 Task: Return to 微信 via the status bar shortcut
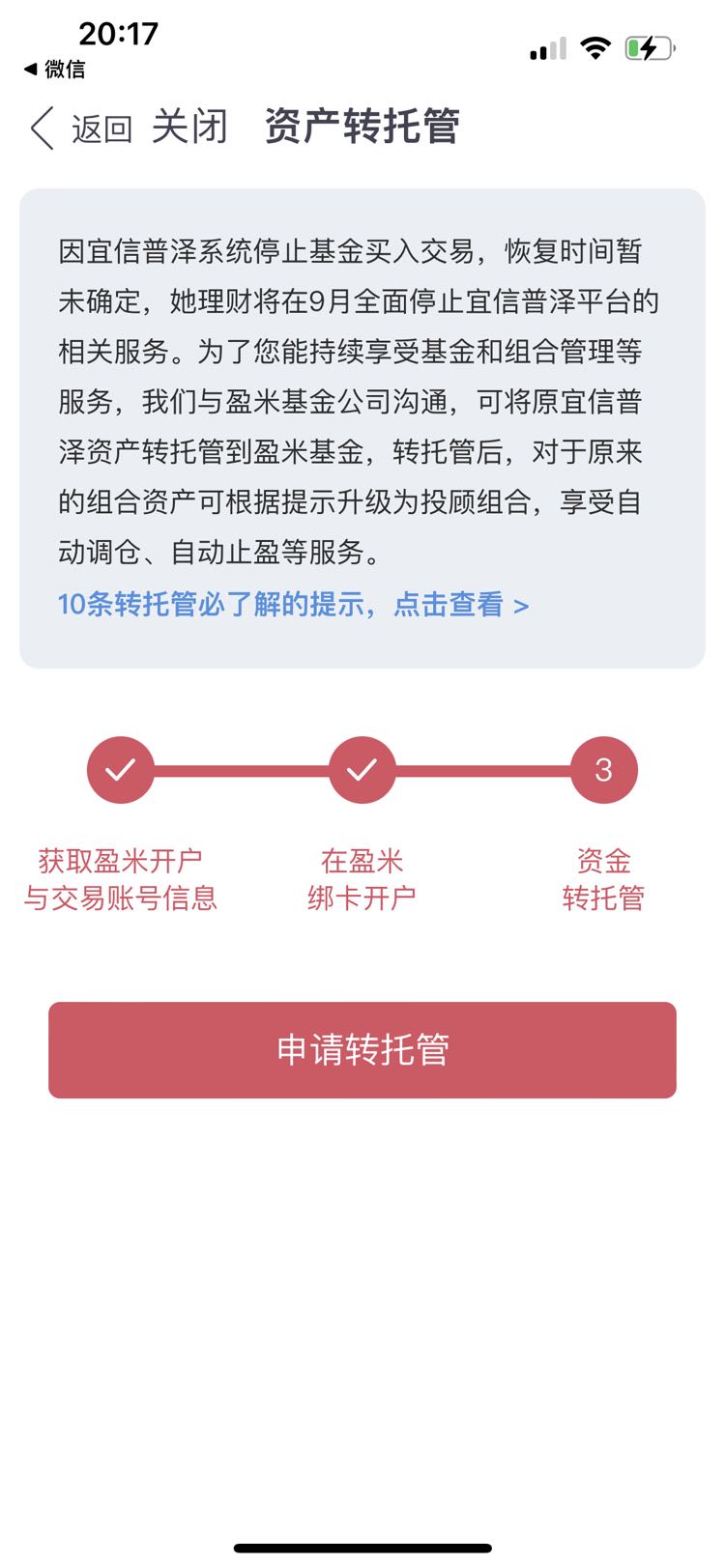coord(54,70)
